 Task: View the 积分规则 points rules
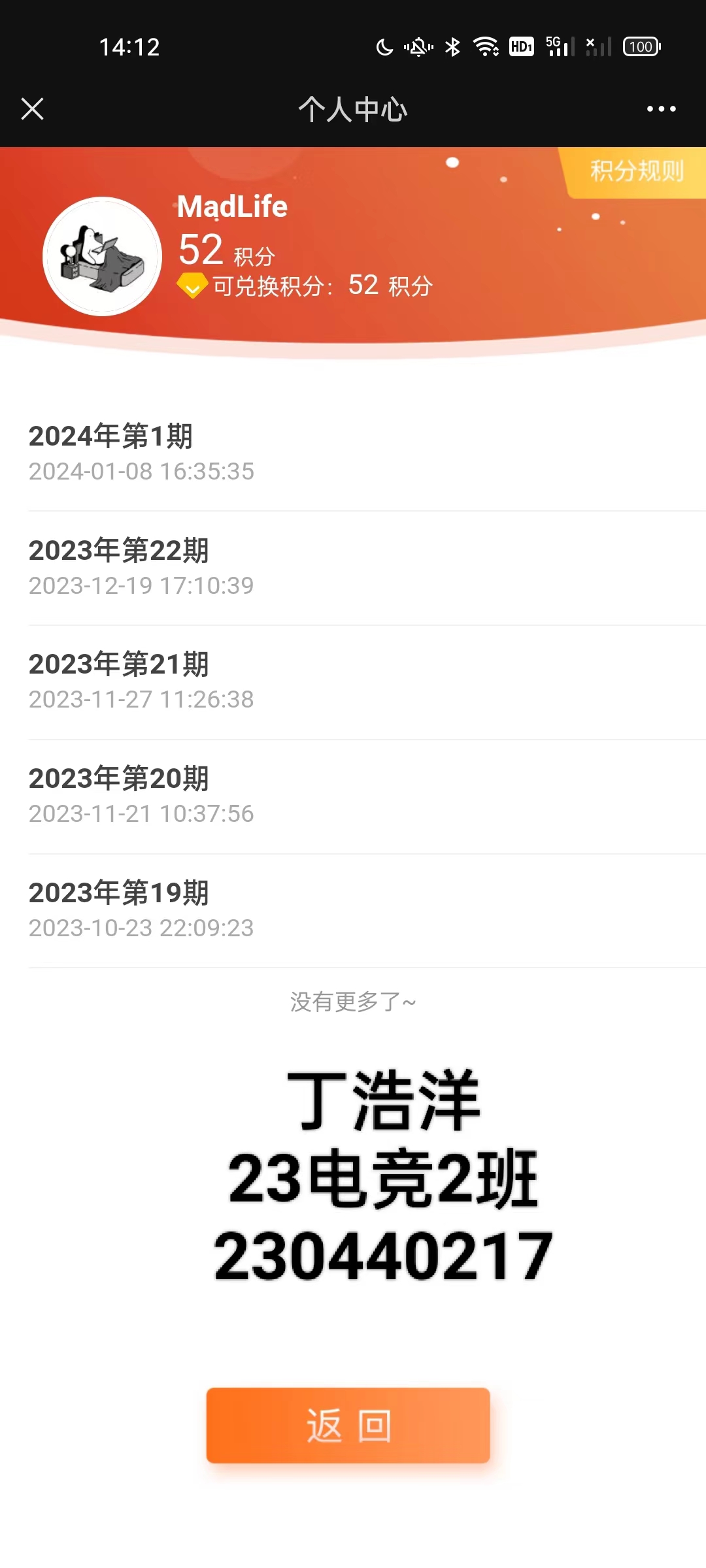636,171
